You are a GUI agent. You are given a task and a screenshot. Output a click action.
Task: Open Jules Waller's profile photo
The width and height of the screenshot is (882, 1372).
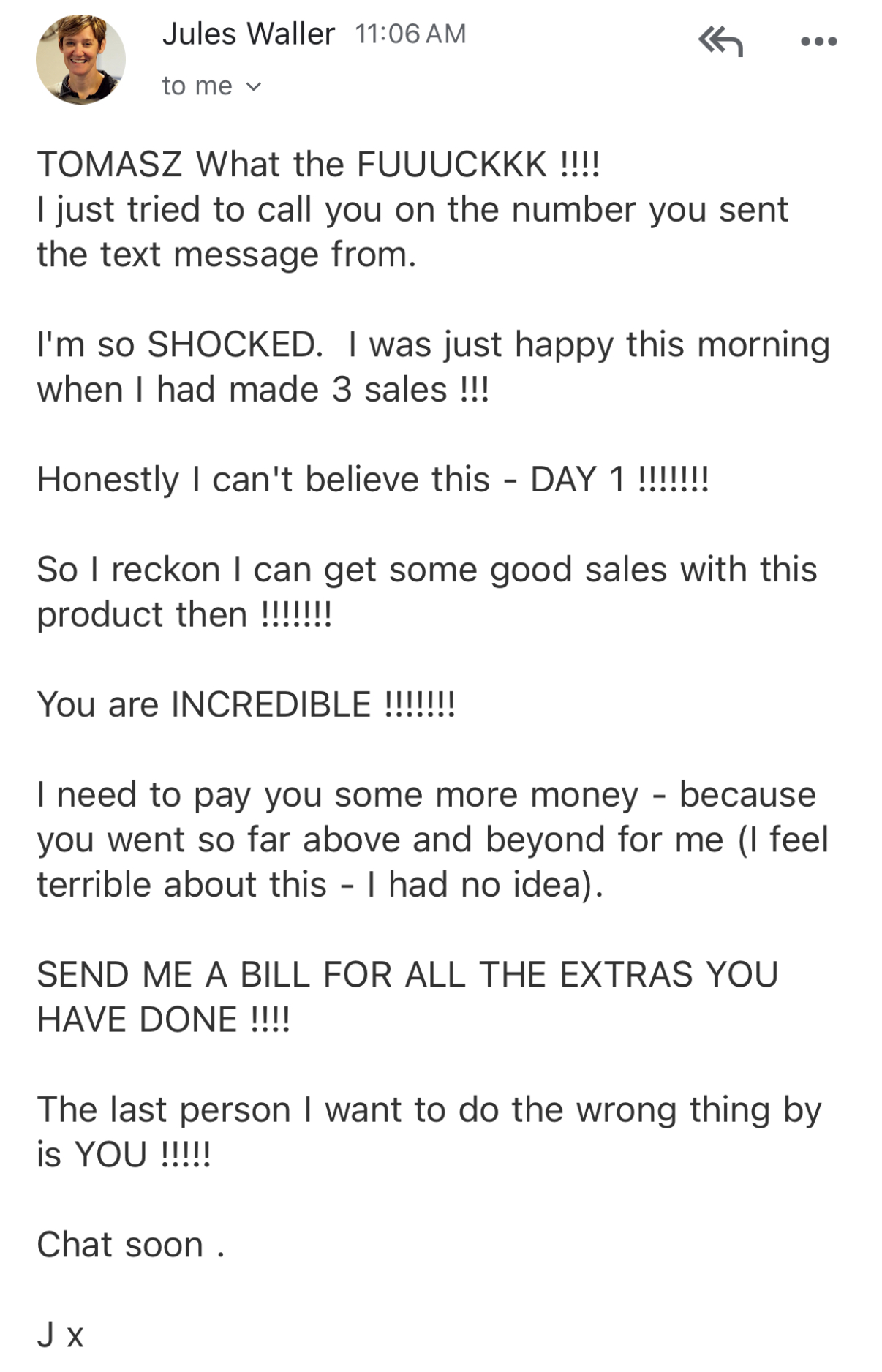(x=80, y=59)
